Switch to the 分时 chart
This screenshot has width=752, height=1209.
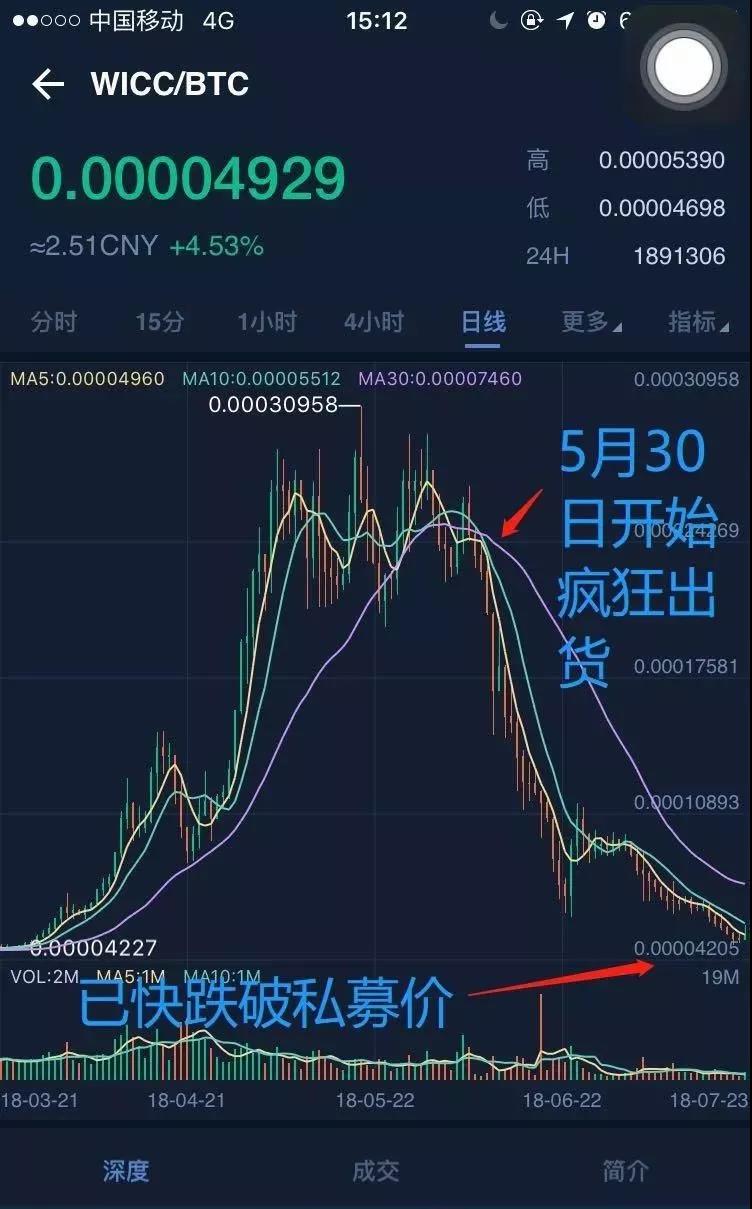pos(54,322)
